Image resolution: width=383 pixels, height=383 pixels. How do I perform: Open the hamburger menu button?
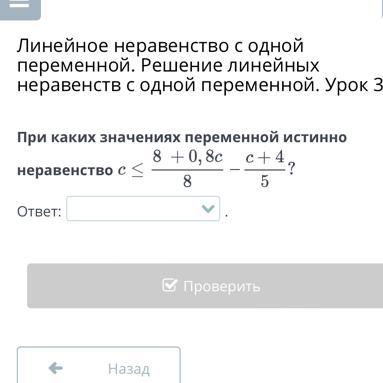coord(20,9)
